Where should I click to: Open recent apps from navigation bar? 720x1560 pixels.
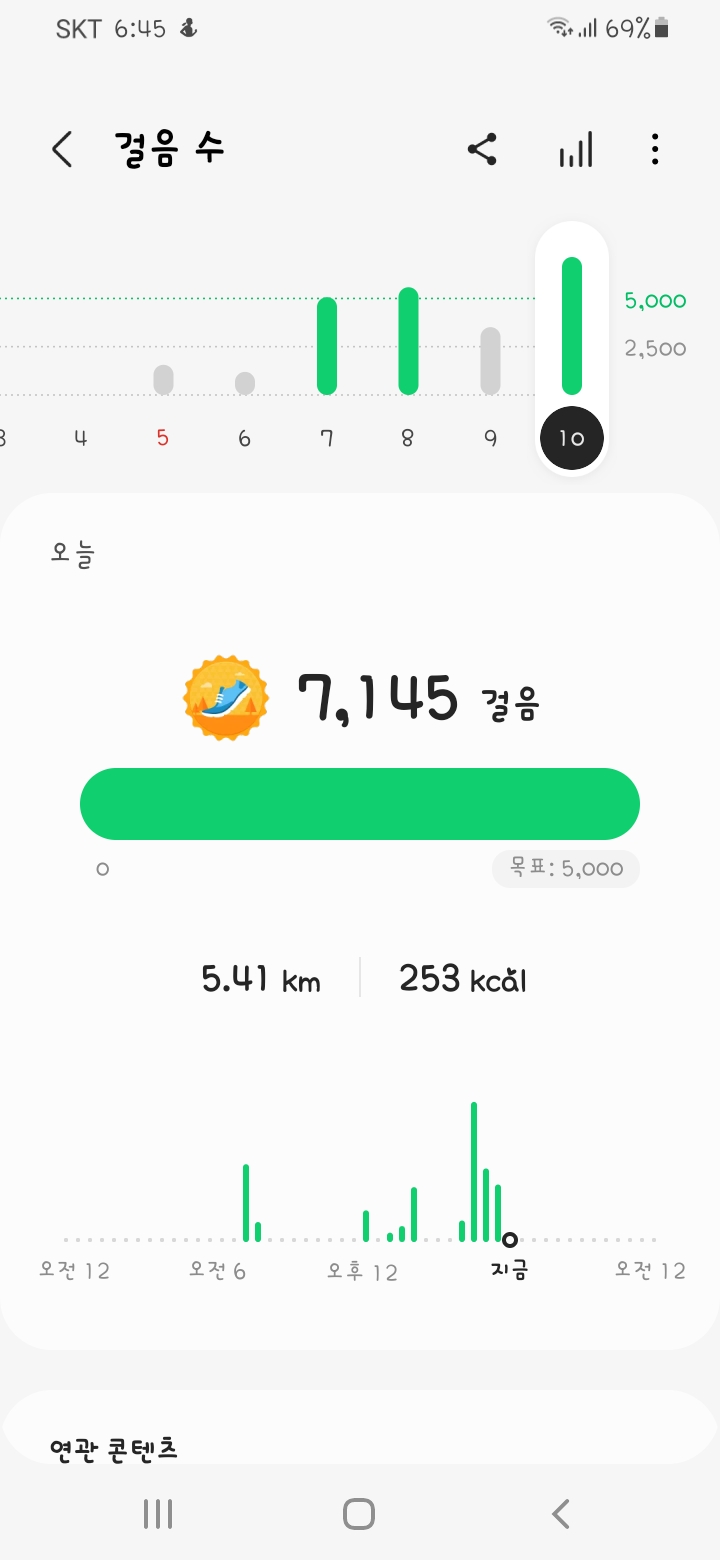[158, 1514]
